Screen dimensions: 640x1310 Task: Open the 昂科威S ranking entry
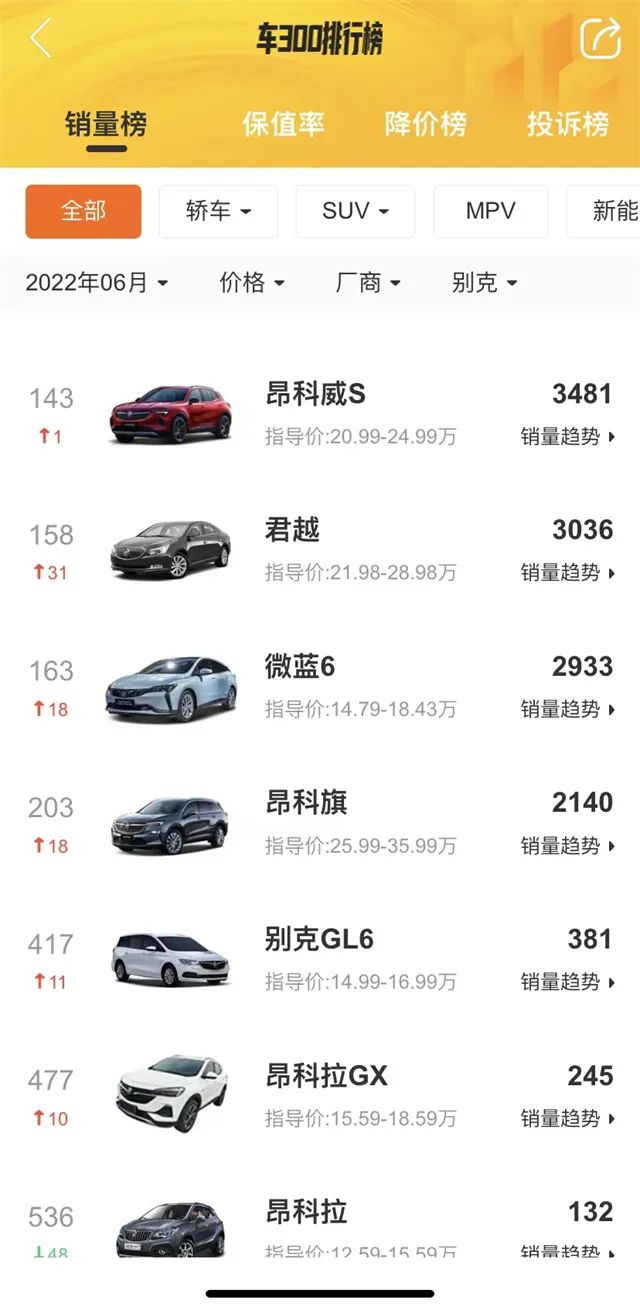click(316, 395)
